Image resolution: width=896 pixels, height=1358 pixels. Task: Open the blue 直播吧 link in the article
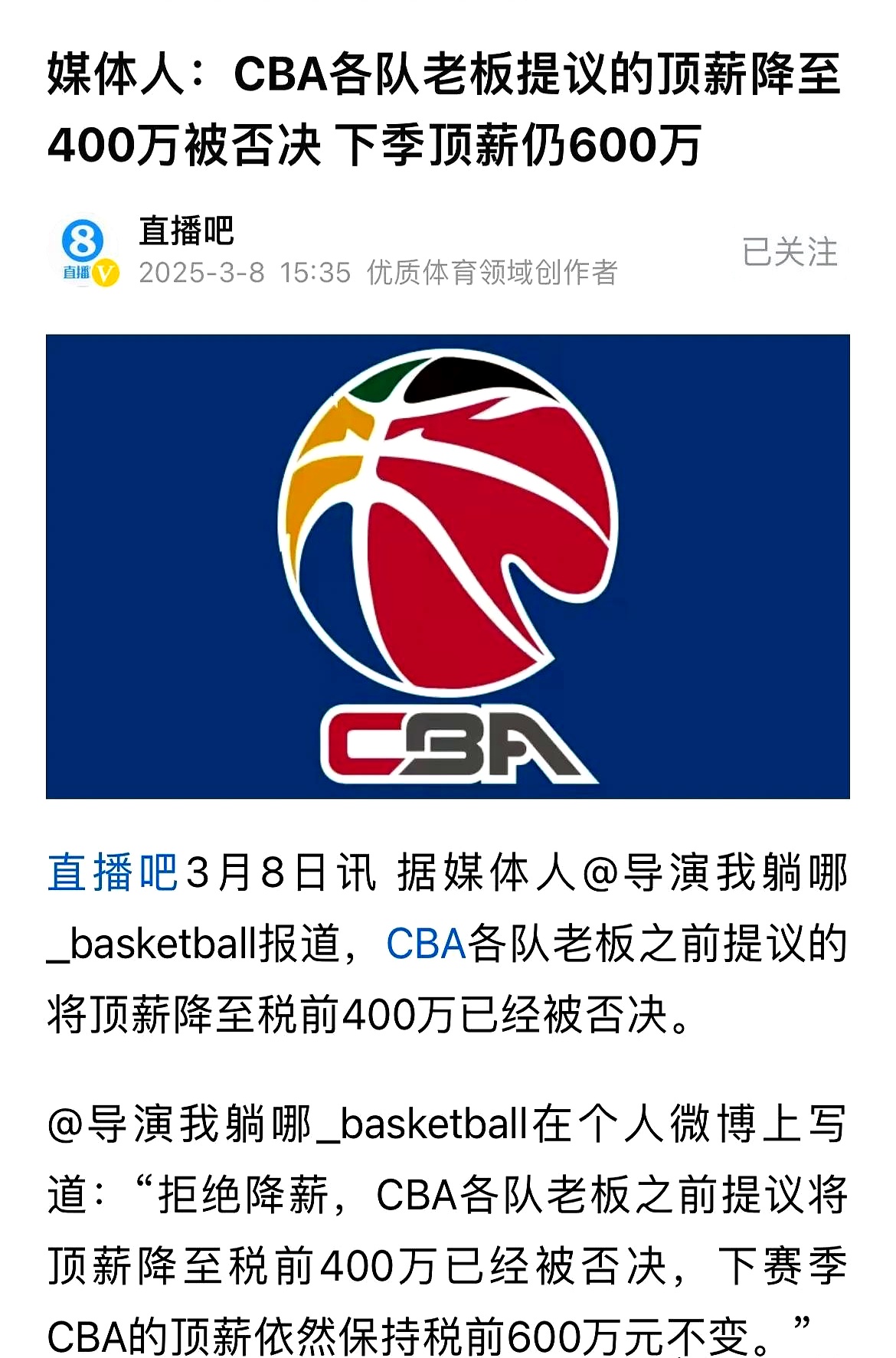[113, 872]
